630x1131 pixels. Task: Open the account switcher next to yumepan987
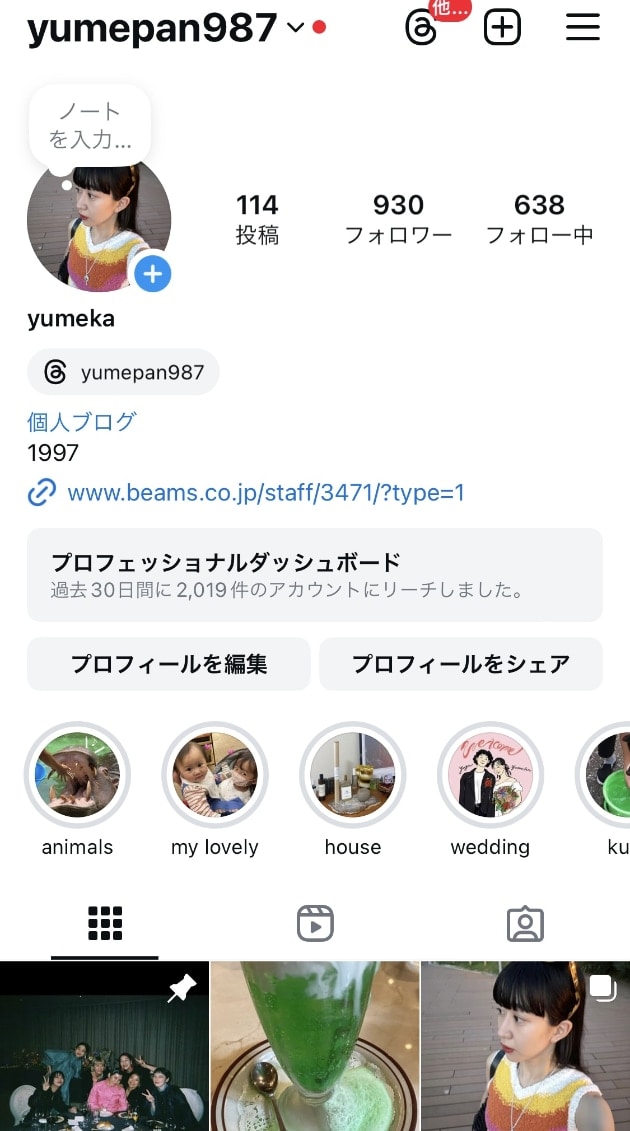pos(295,28)
